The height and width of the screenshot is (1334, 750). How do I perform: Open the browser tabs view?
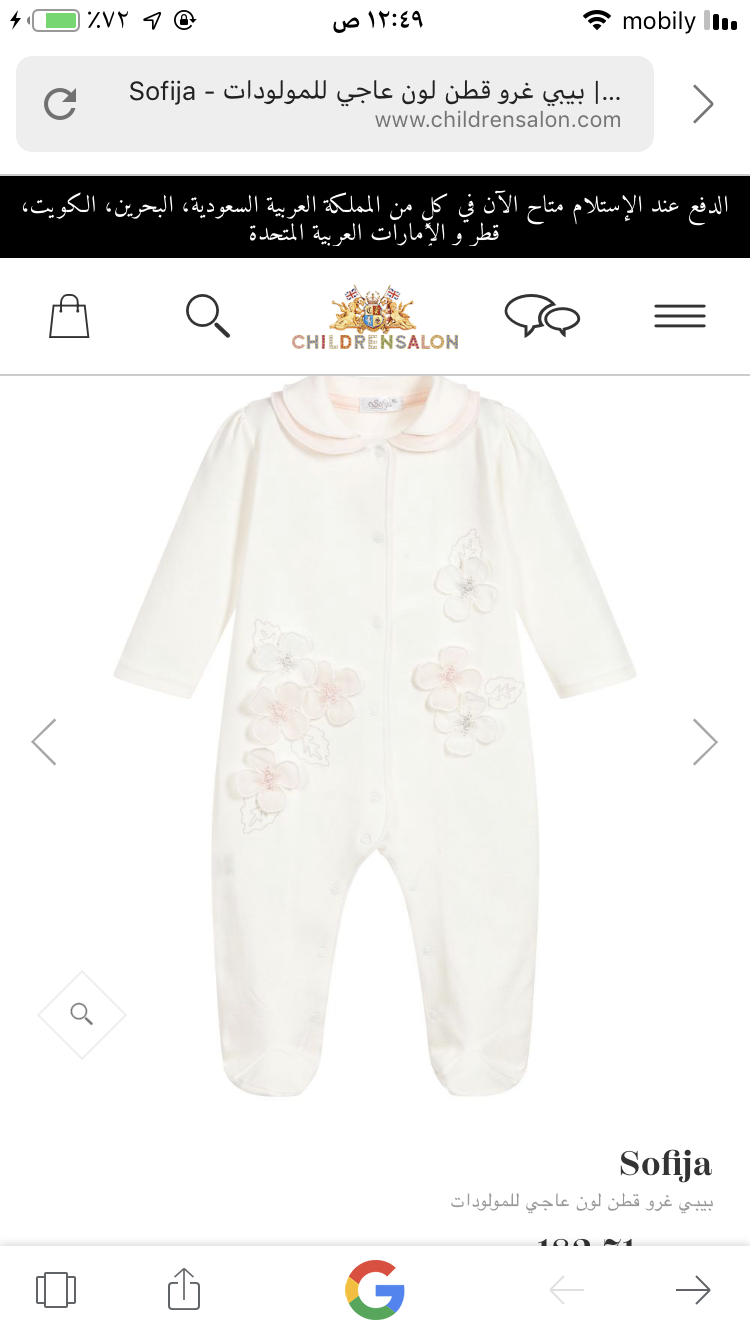click(x=56, y=1289)
